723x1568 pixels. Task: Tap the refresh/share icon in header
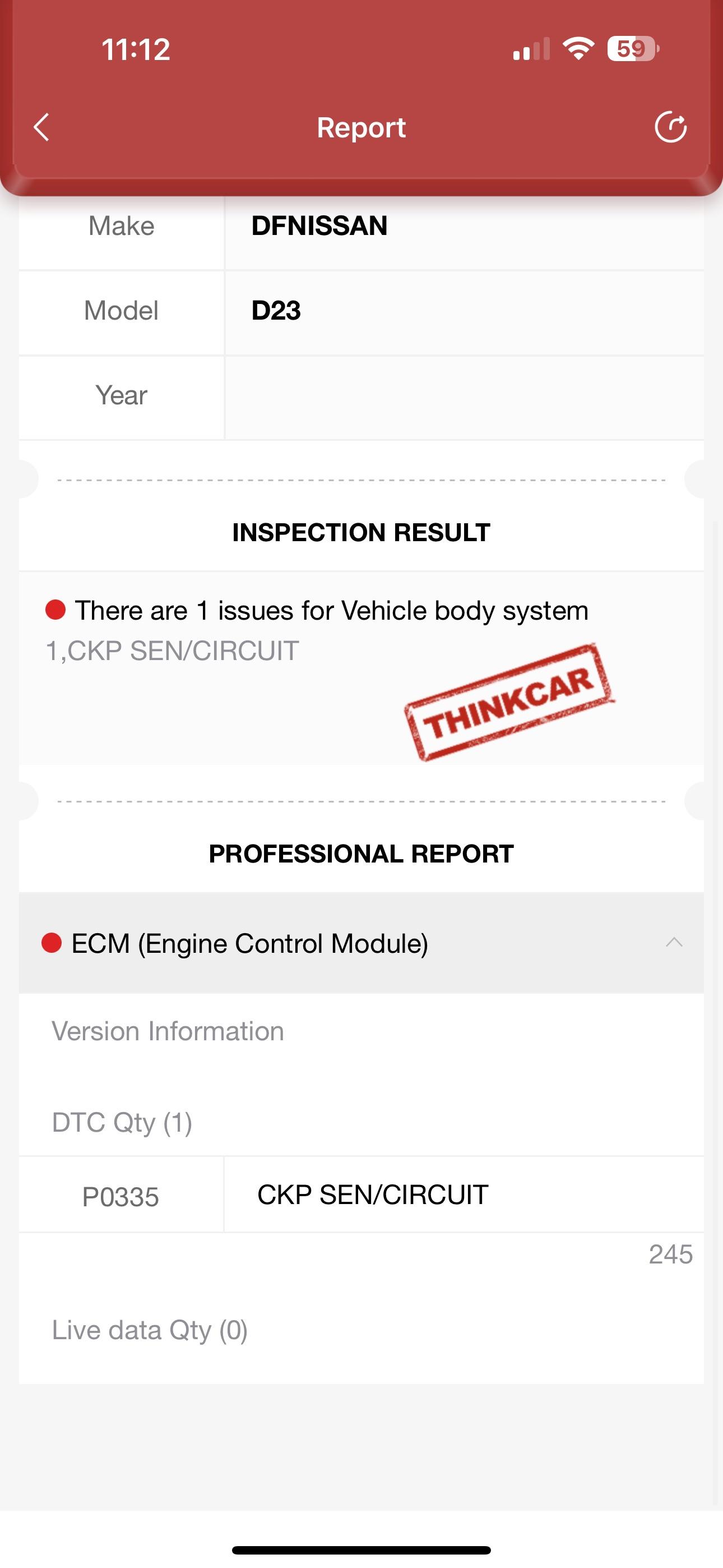671,128
